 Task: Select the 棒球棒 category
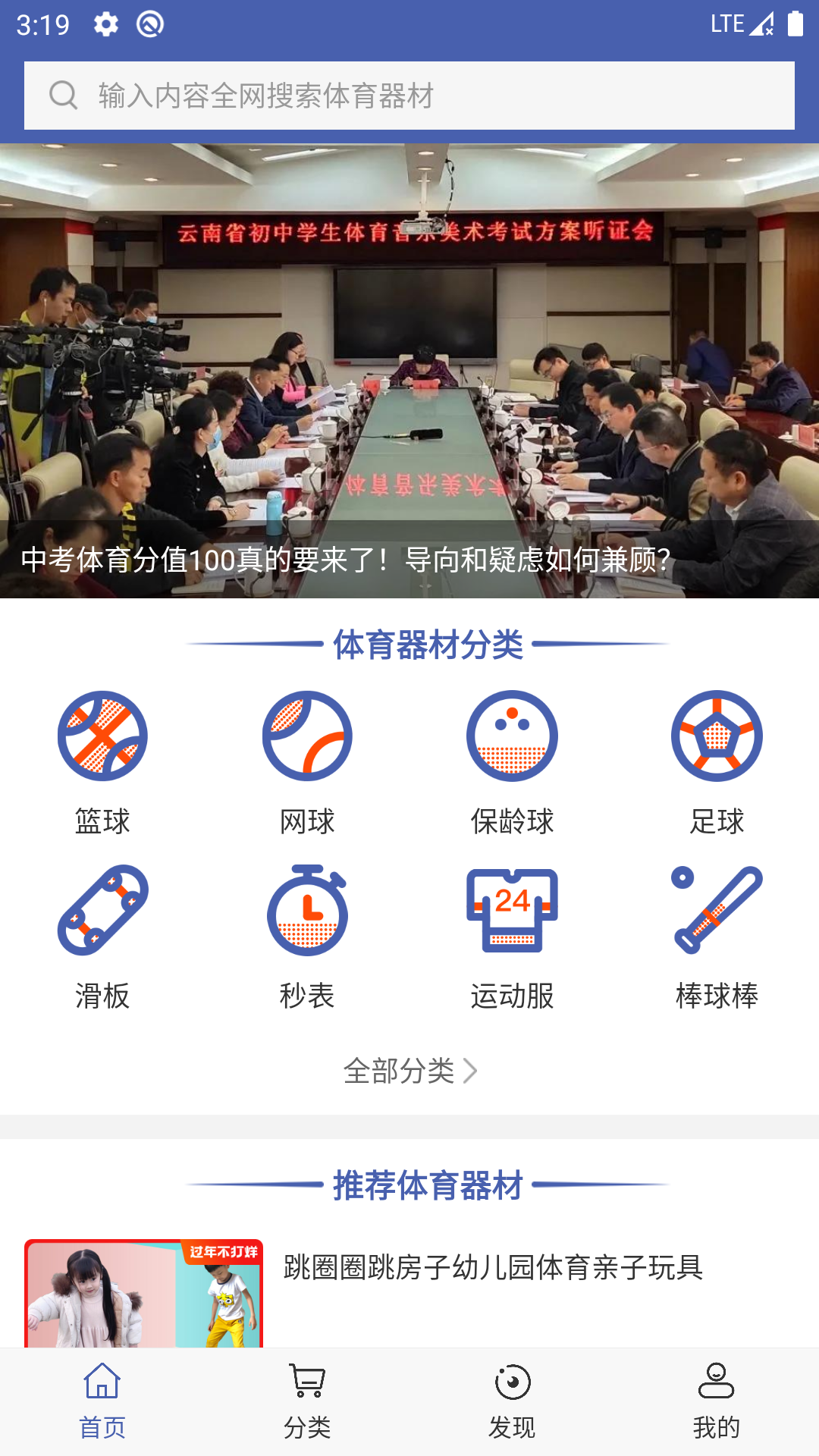tap(717, 937)
